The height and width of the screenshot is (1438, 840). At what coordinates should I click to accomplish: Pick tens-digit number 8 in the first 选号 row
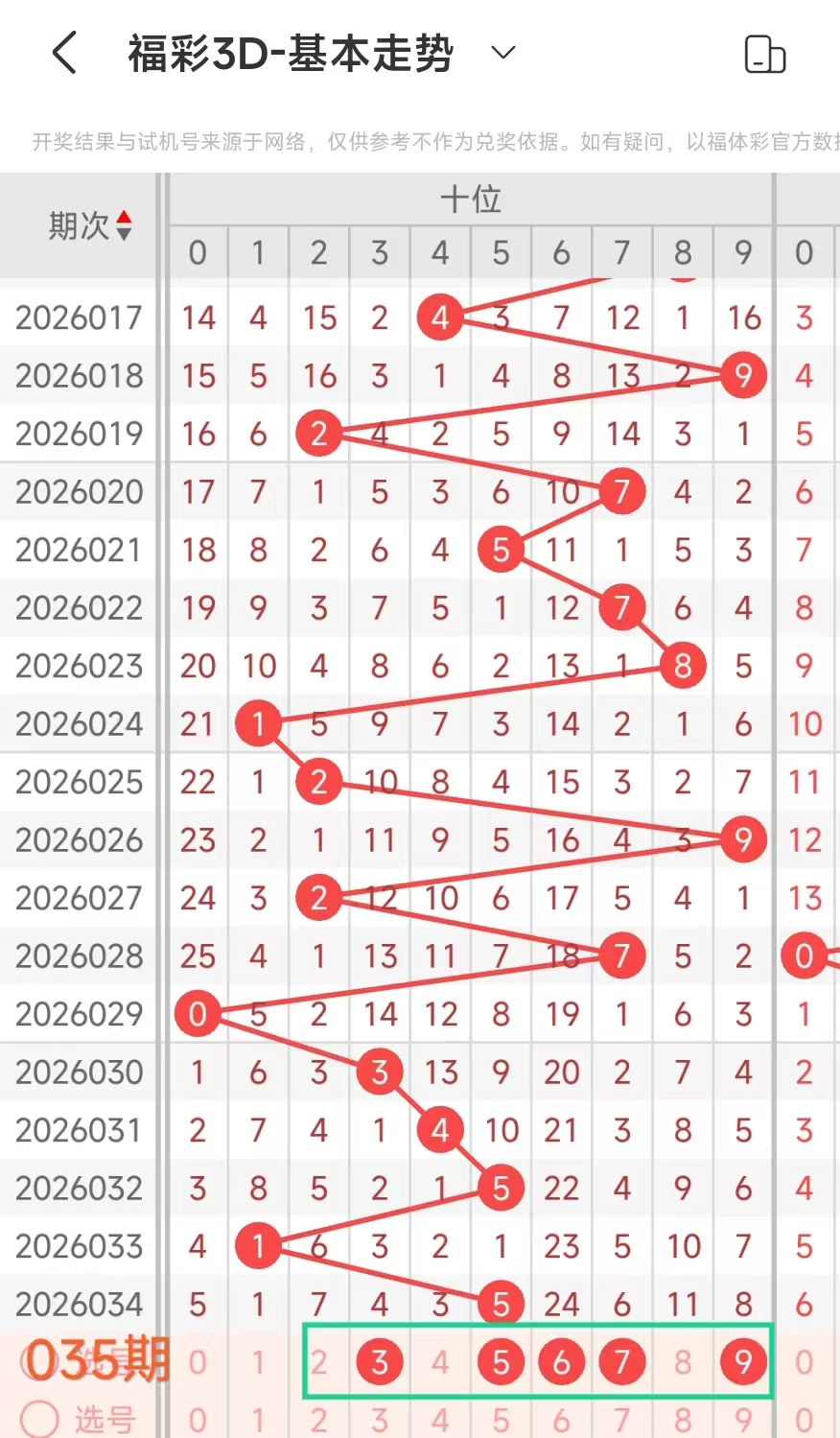(x=682, y=1361)
